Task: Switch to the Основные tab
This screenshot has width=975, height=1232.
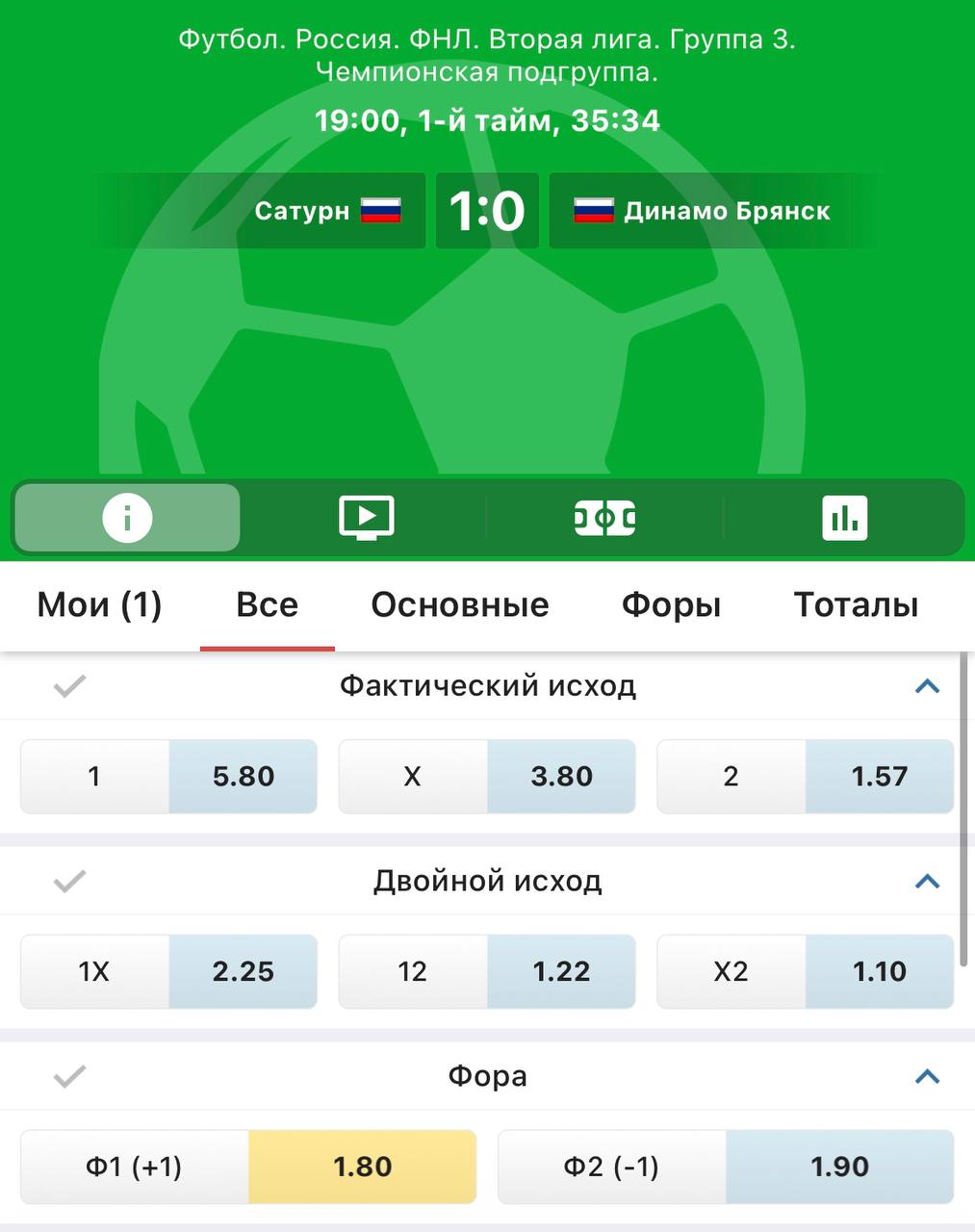Action: click(460, 605)
